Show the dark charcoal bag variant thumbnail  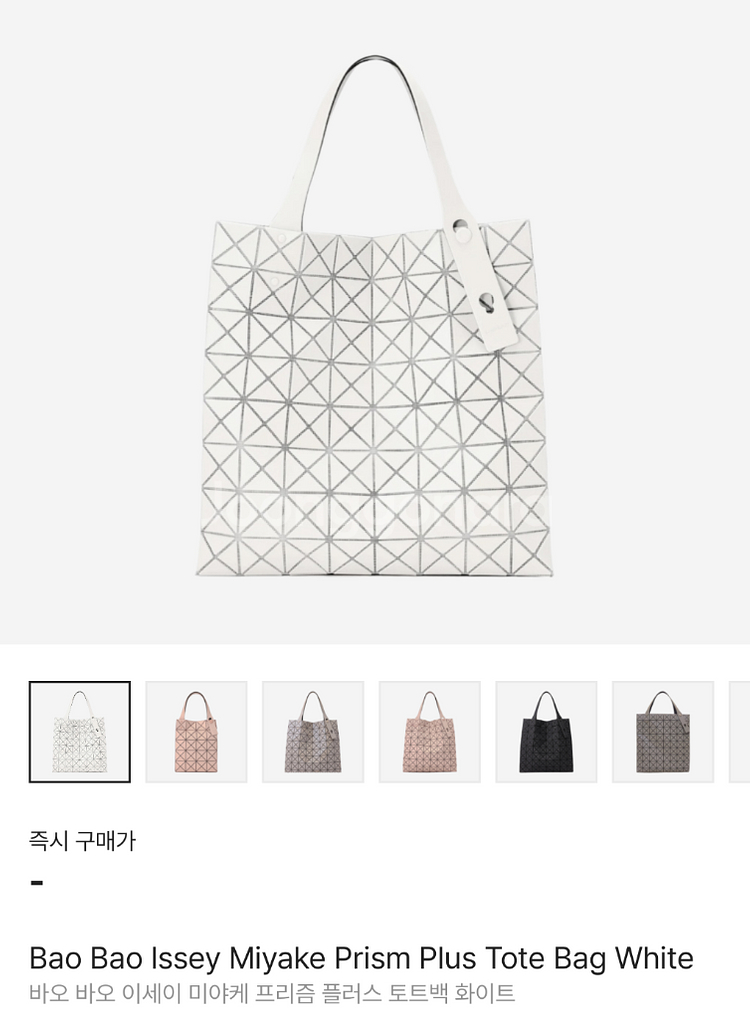(x=663, y=732)
